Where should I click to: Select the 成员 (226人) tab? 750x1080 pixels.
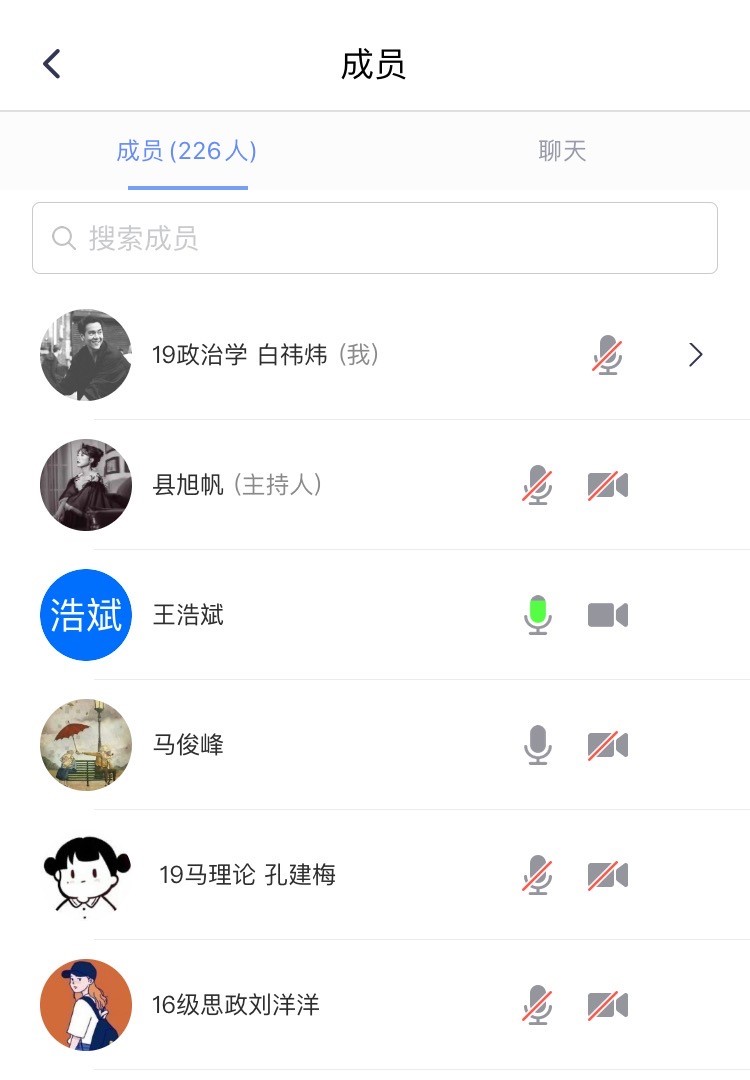[x=187, y=151]
